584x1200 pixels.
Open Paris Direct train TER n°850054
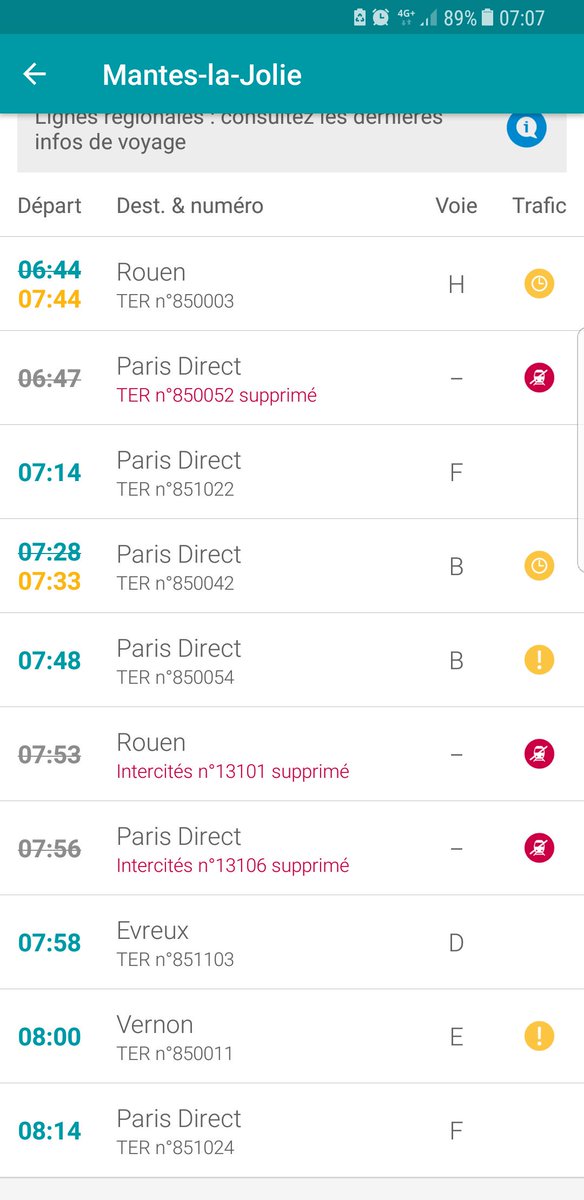coord(292,660)
